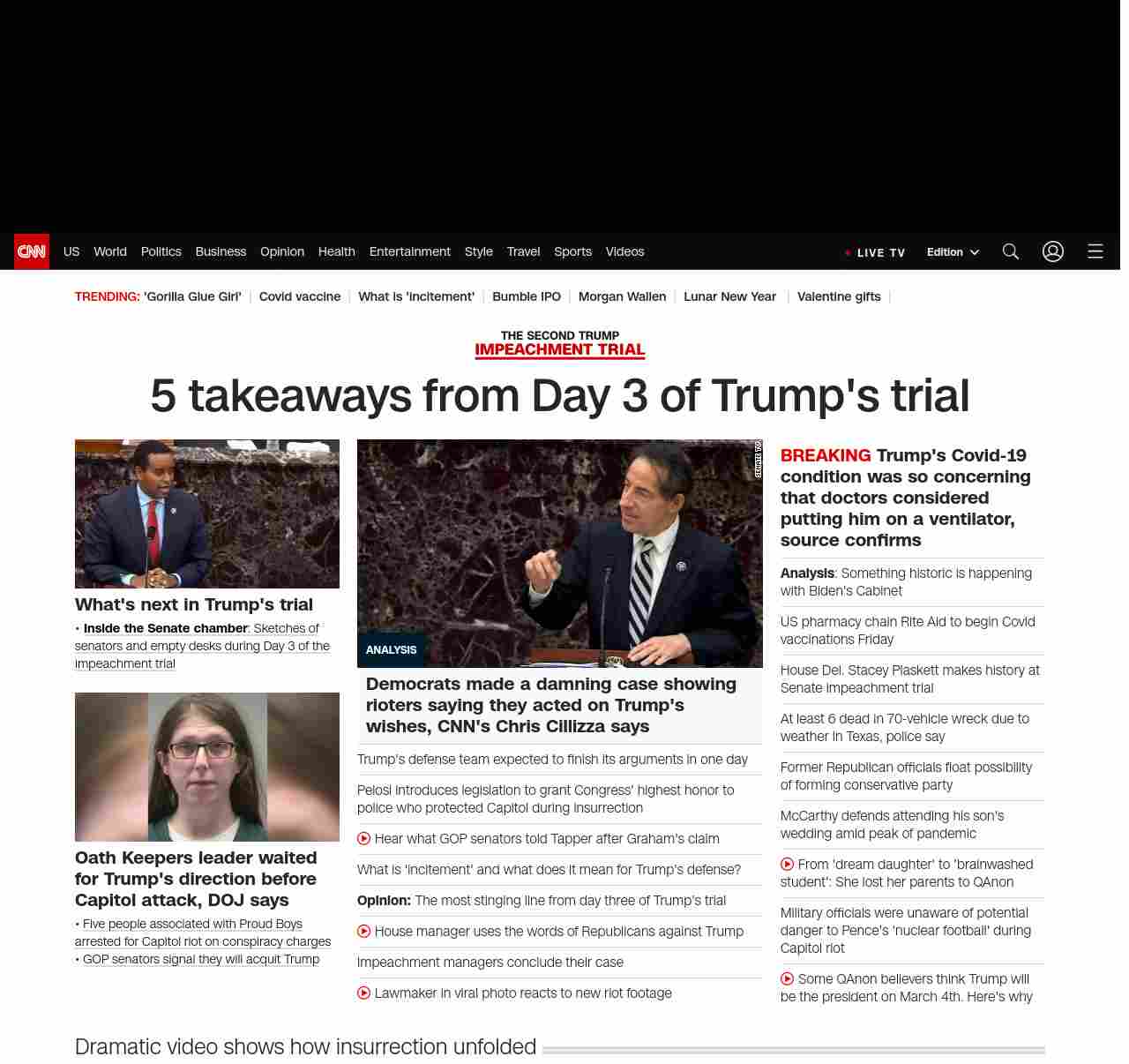Image resolution: width=1129 pixels, height=1064 pixels.
Task: Open 'What's next in Trump's trial' image
Action: pyautogui.click(x=207, y=513)
